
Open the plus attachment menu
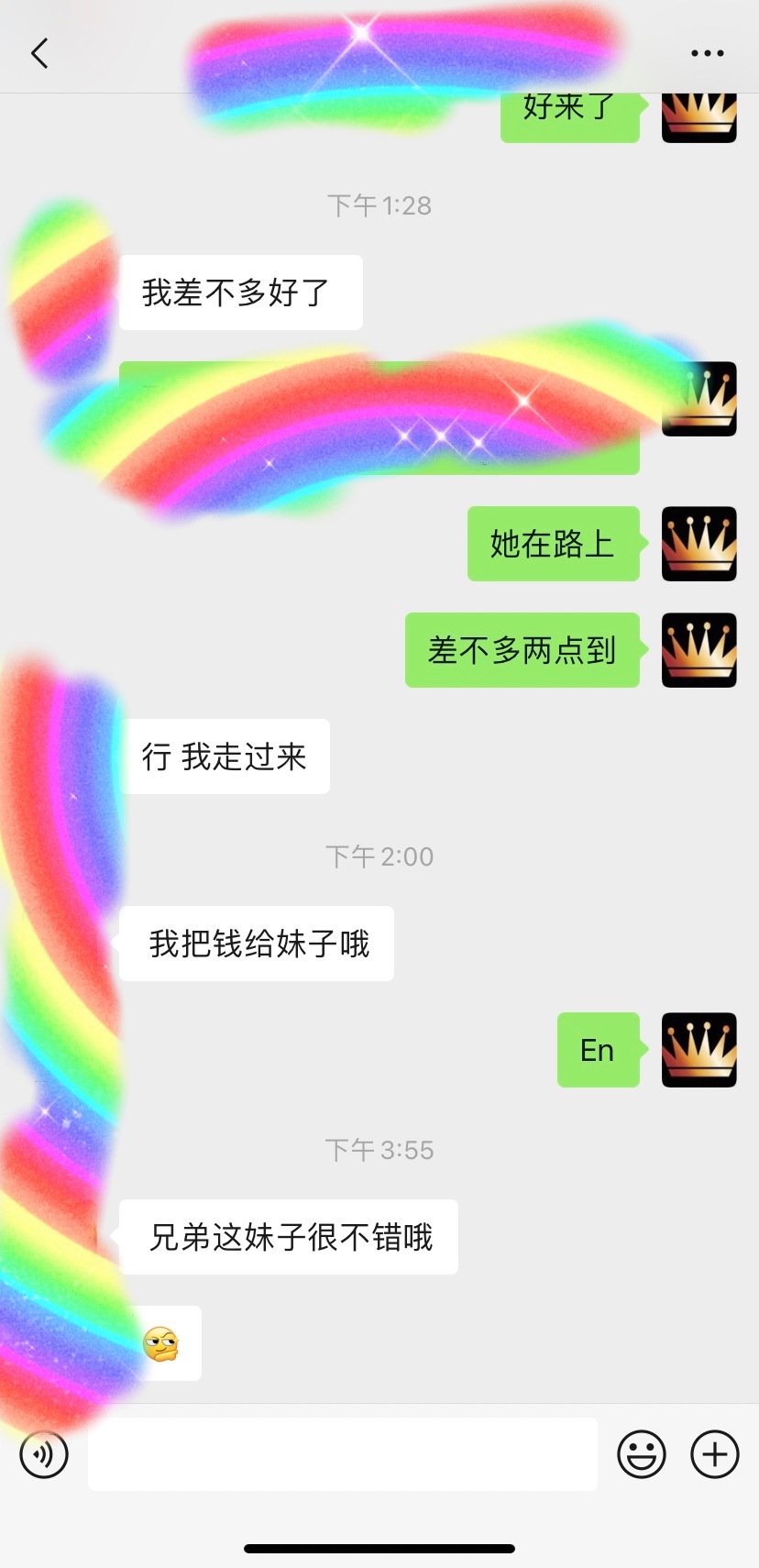[x=715, y=1454]
